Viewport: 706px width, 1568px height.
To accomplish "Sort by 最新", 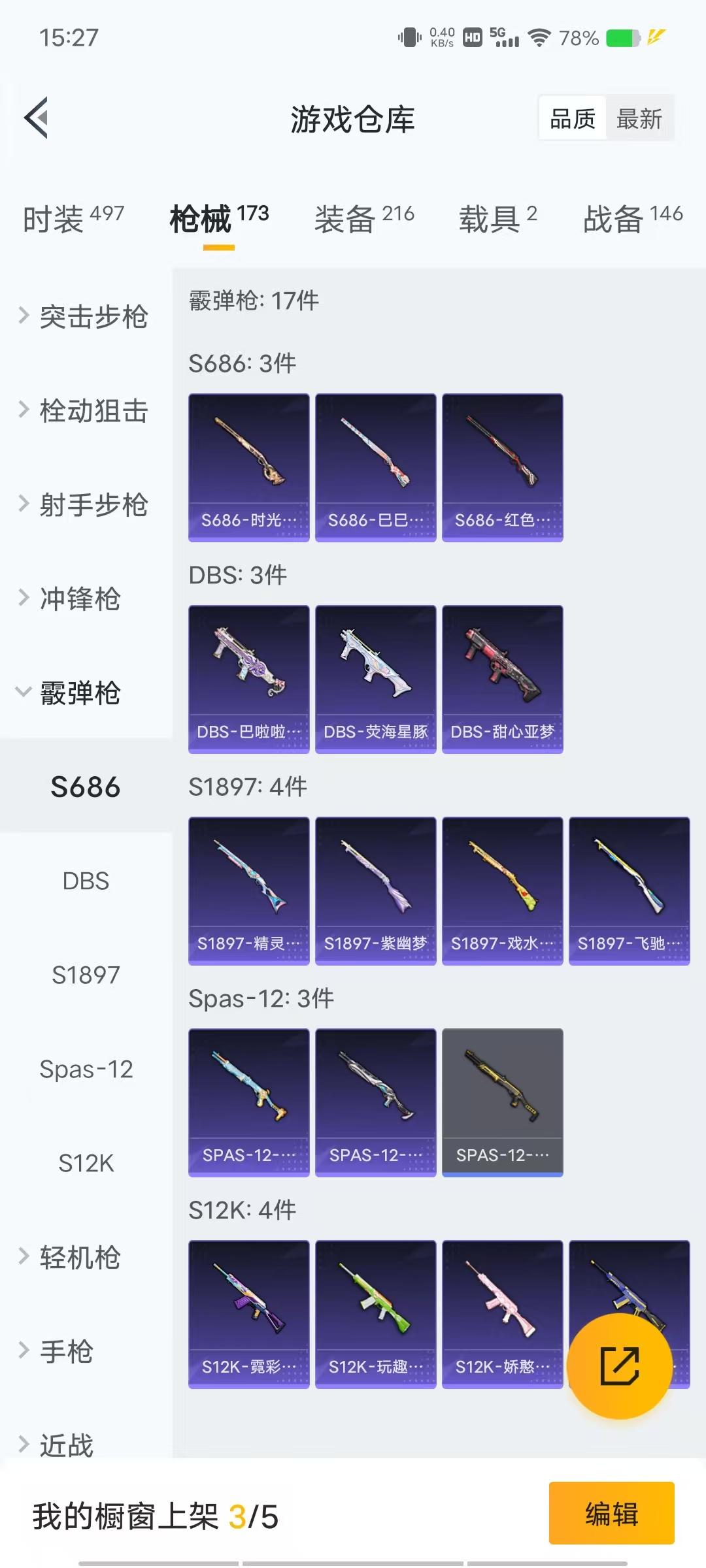I will (x=639, y=118).
